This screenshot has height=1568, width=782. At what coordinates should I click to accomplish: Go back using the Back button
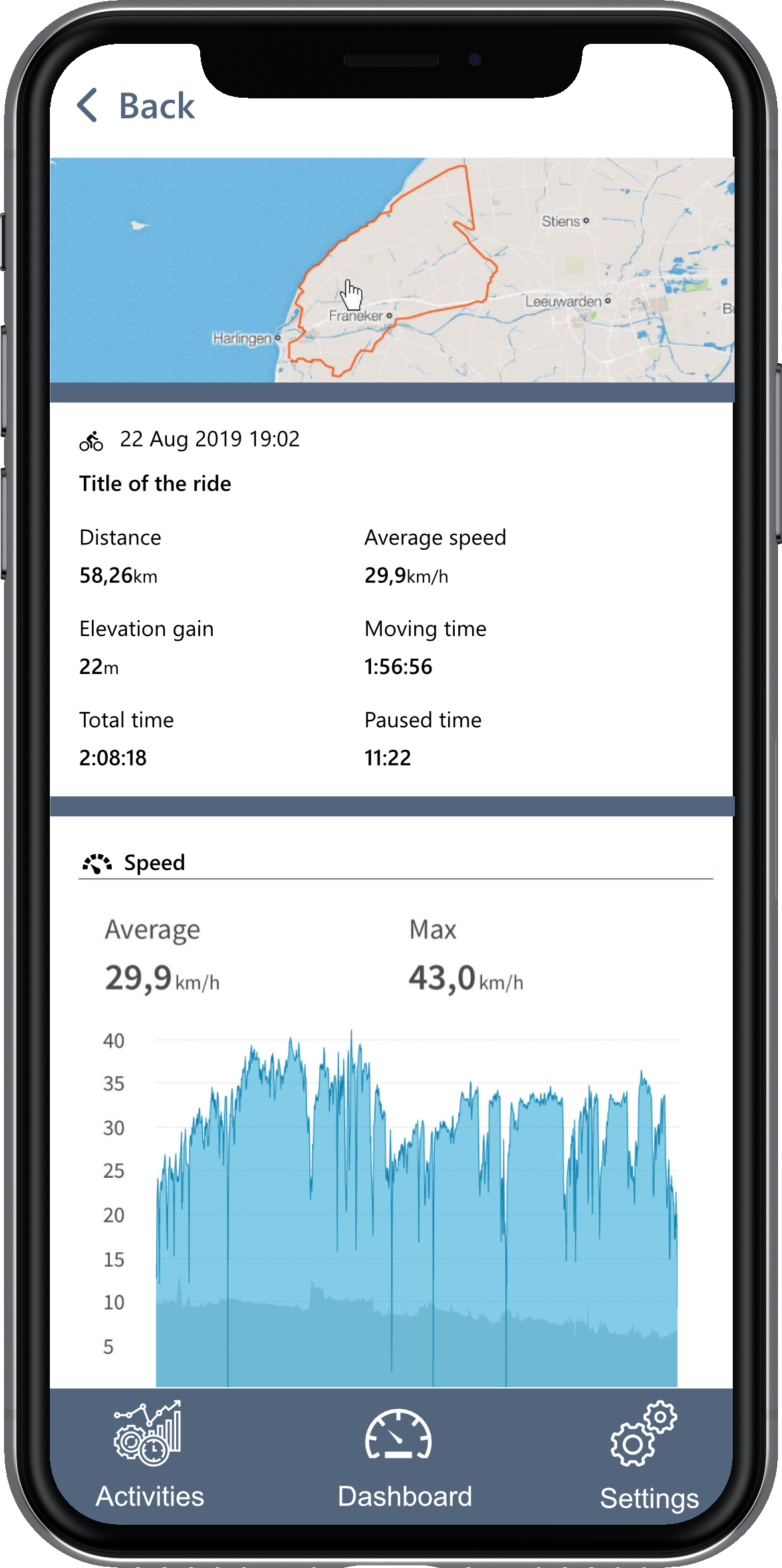[136, 106]
